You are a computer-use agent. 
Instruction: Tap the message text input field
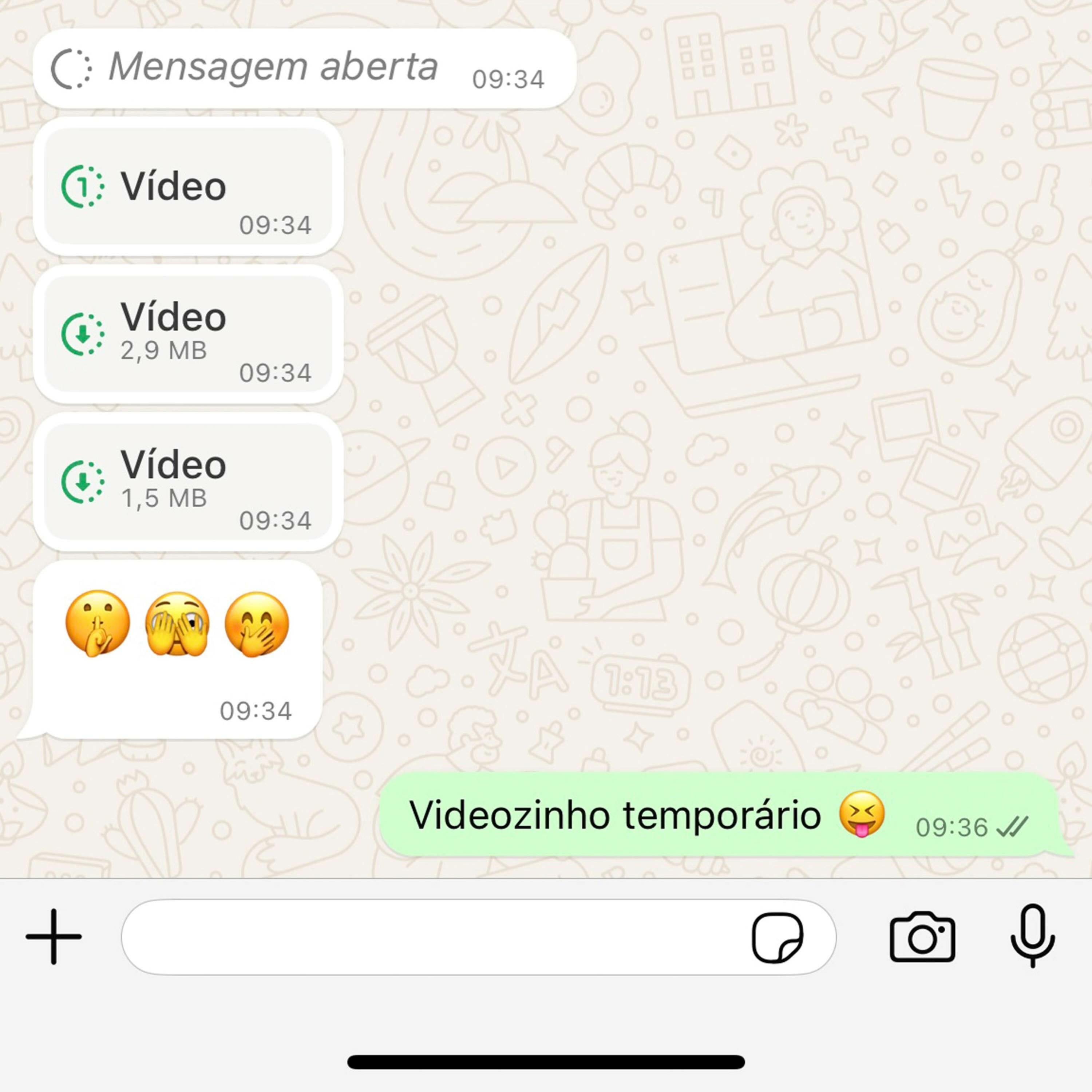430,937
